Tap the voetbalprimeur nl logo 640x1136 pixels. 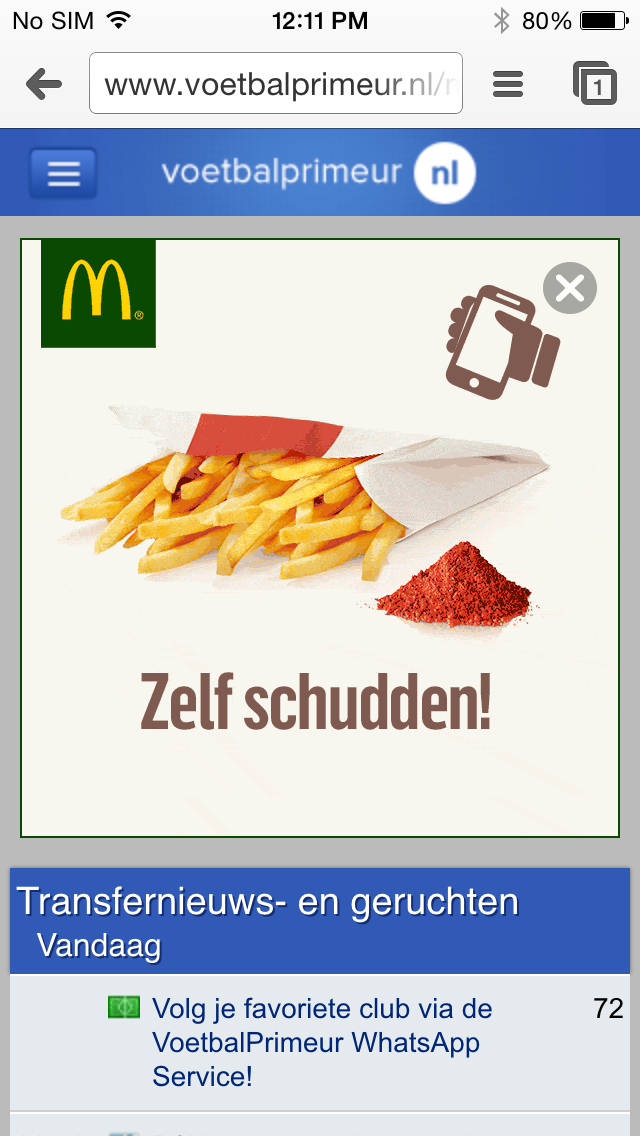pyautogui.click(x=318, y=174)
